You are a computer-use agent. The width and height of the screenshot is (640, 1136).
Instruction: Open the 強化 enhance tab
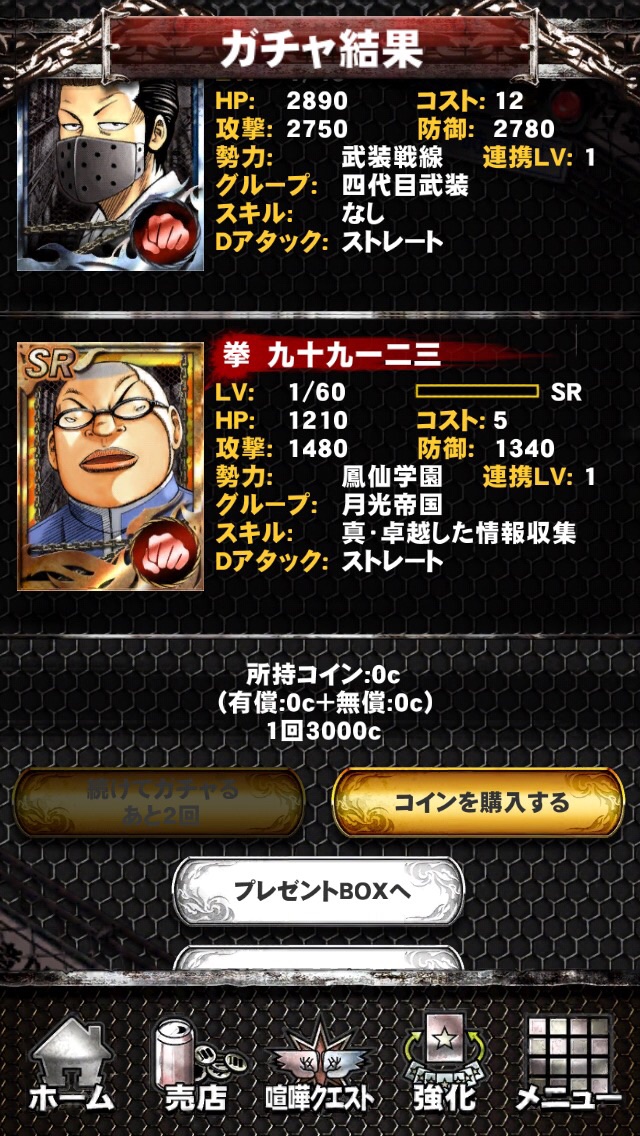445,1066
